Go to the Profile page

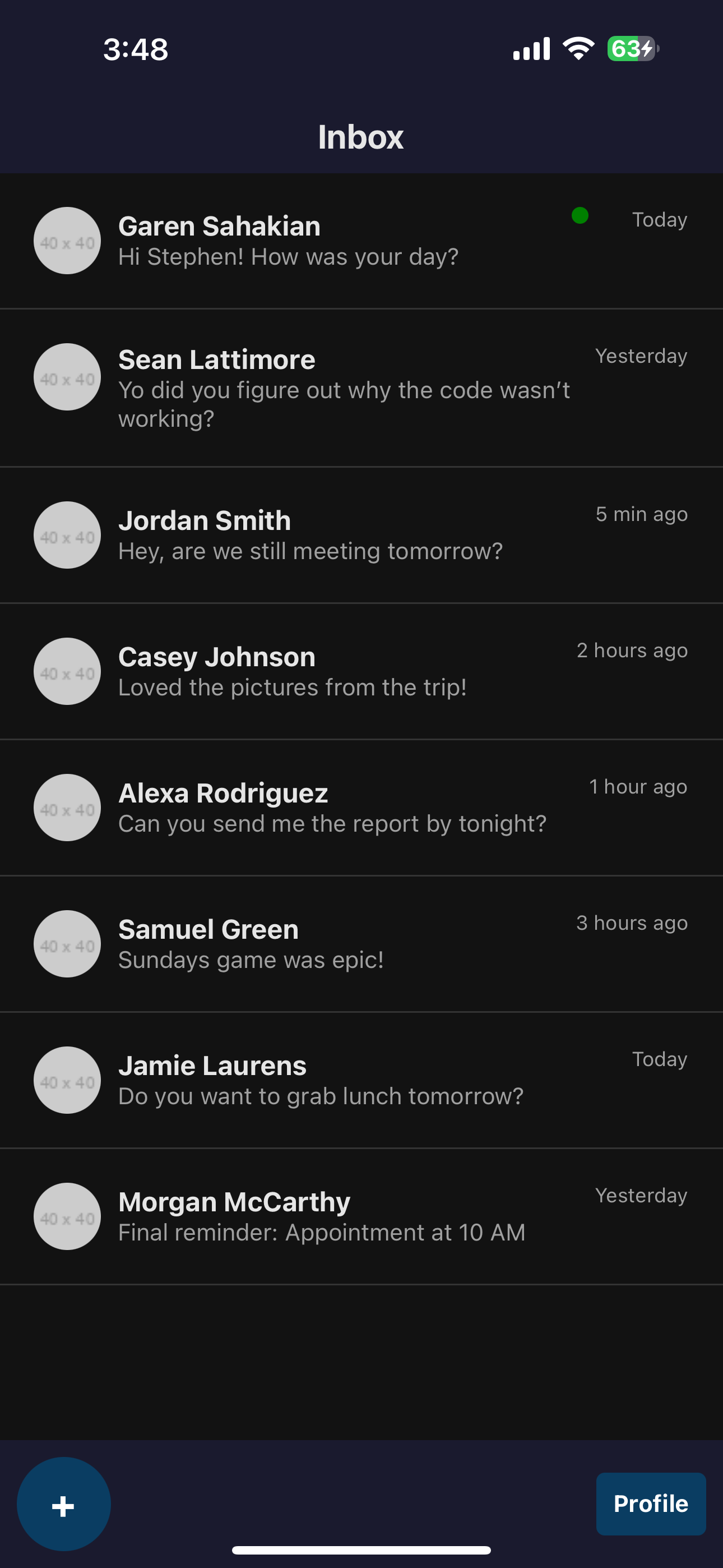pos(651,1504)
